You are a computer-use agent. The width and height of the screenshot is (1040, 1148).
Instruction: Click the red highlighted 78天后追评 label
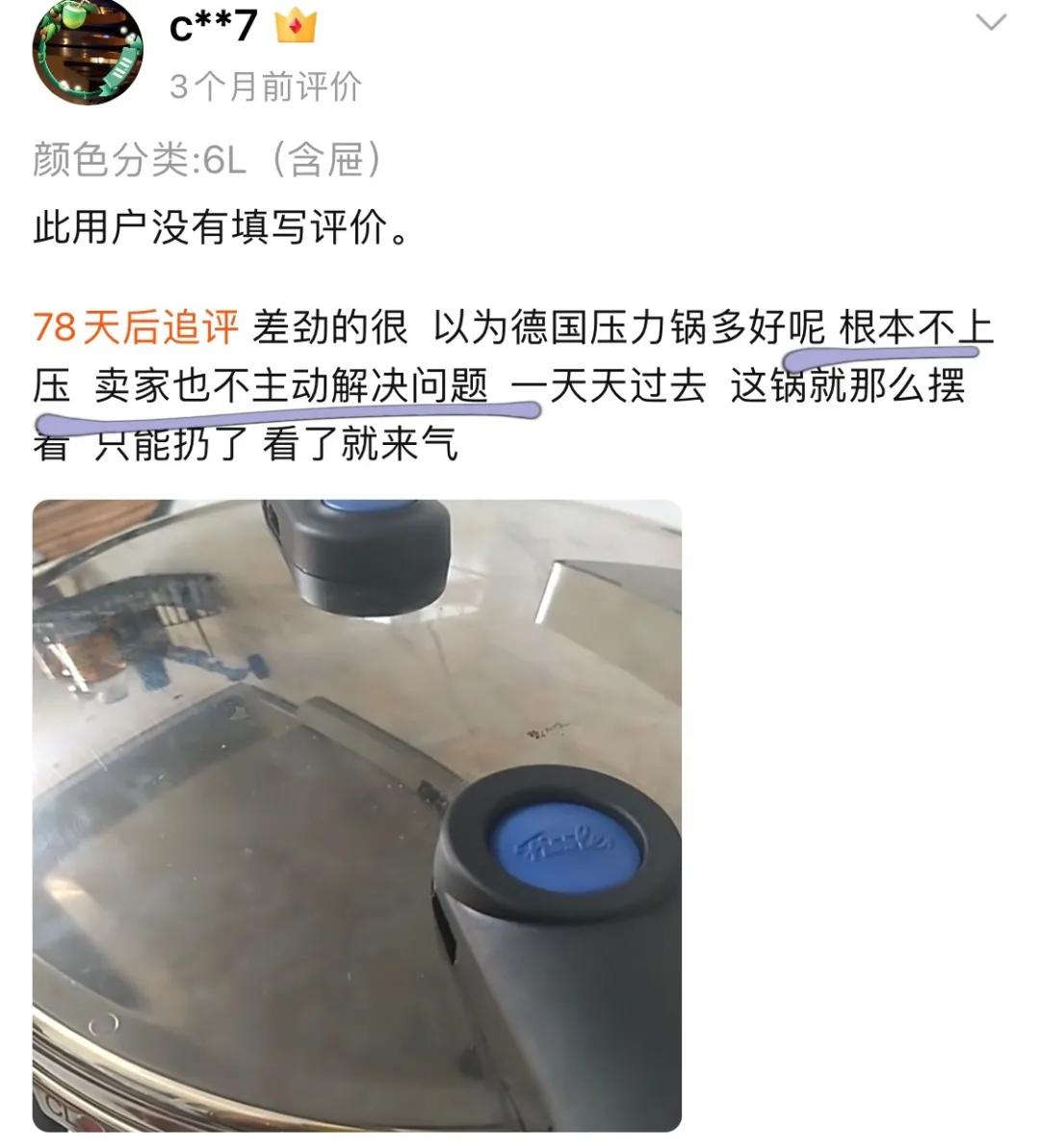point(135,327)
